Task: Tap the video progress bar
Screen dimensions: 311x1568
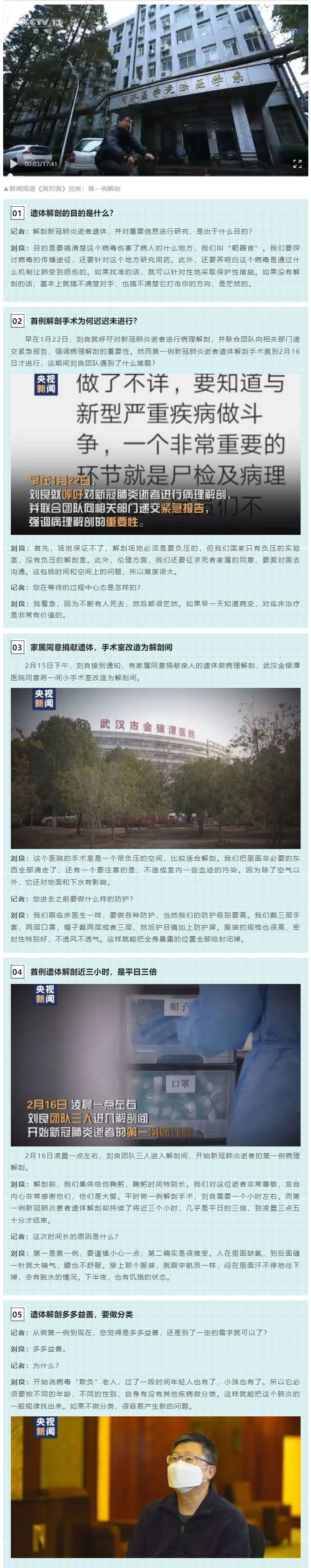Action: pyautogui.click(x=155, y=175)
